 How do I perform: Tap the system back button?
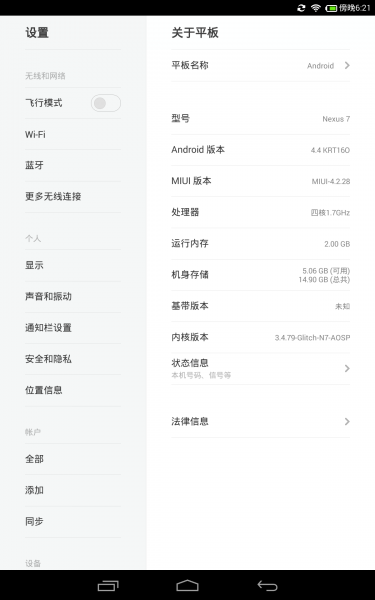pos(267,585)
